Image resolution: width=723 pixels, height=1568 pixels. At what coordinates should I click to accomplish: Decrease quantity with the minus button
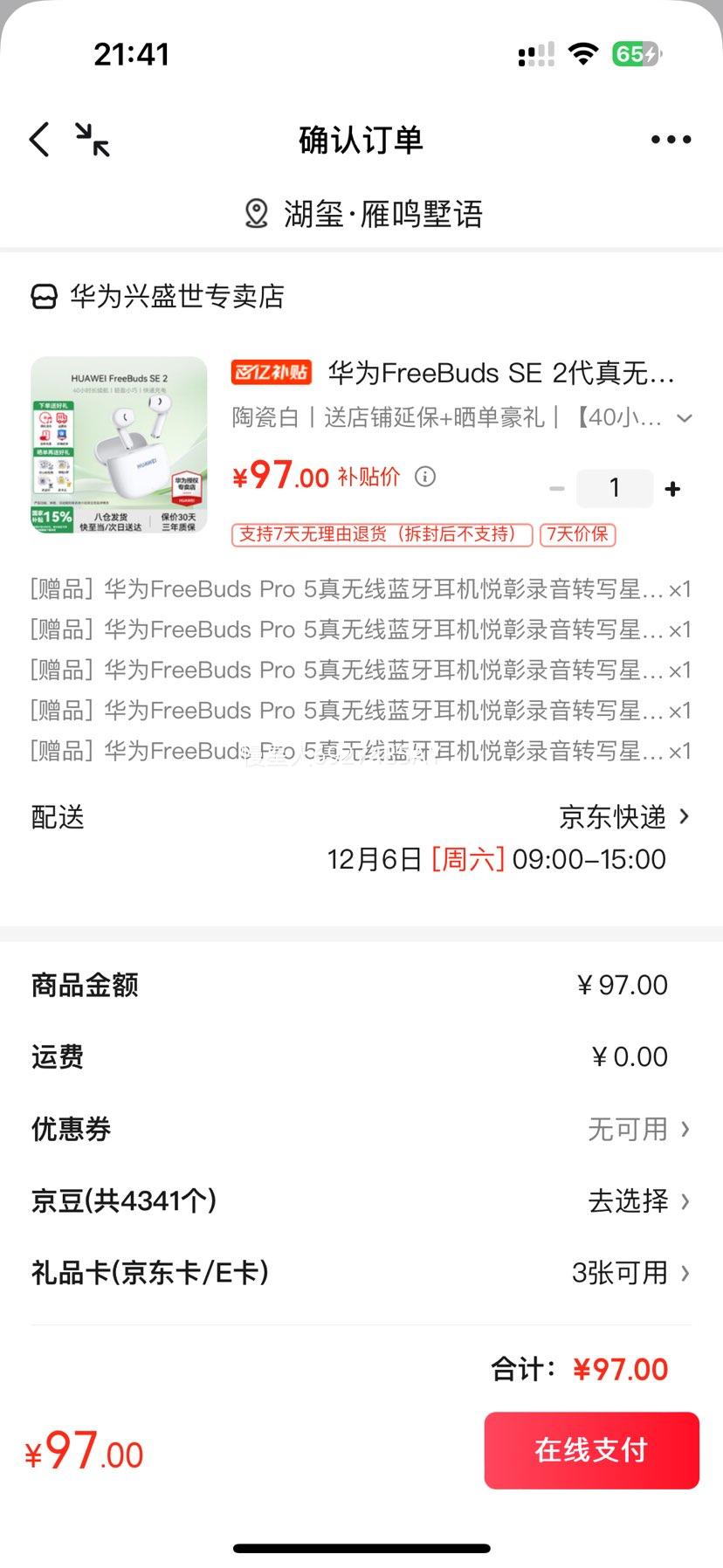coord(557,488)
